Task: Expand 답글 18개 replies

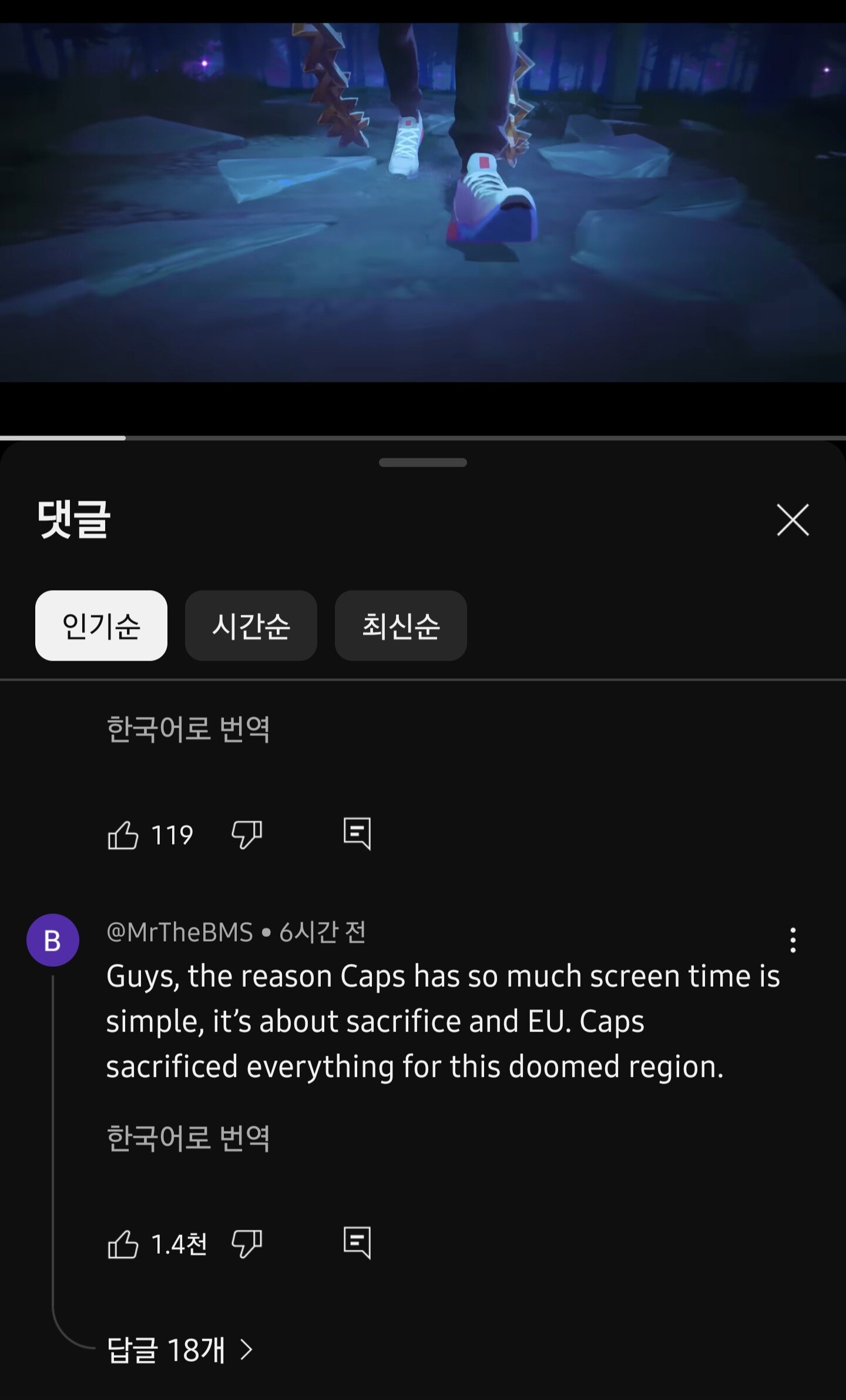Action: [x=179, y=1350]
